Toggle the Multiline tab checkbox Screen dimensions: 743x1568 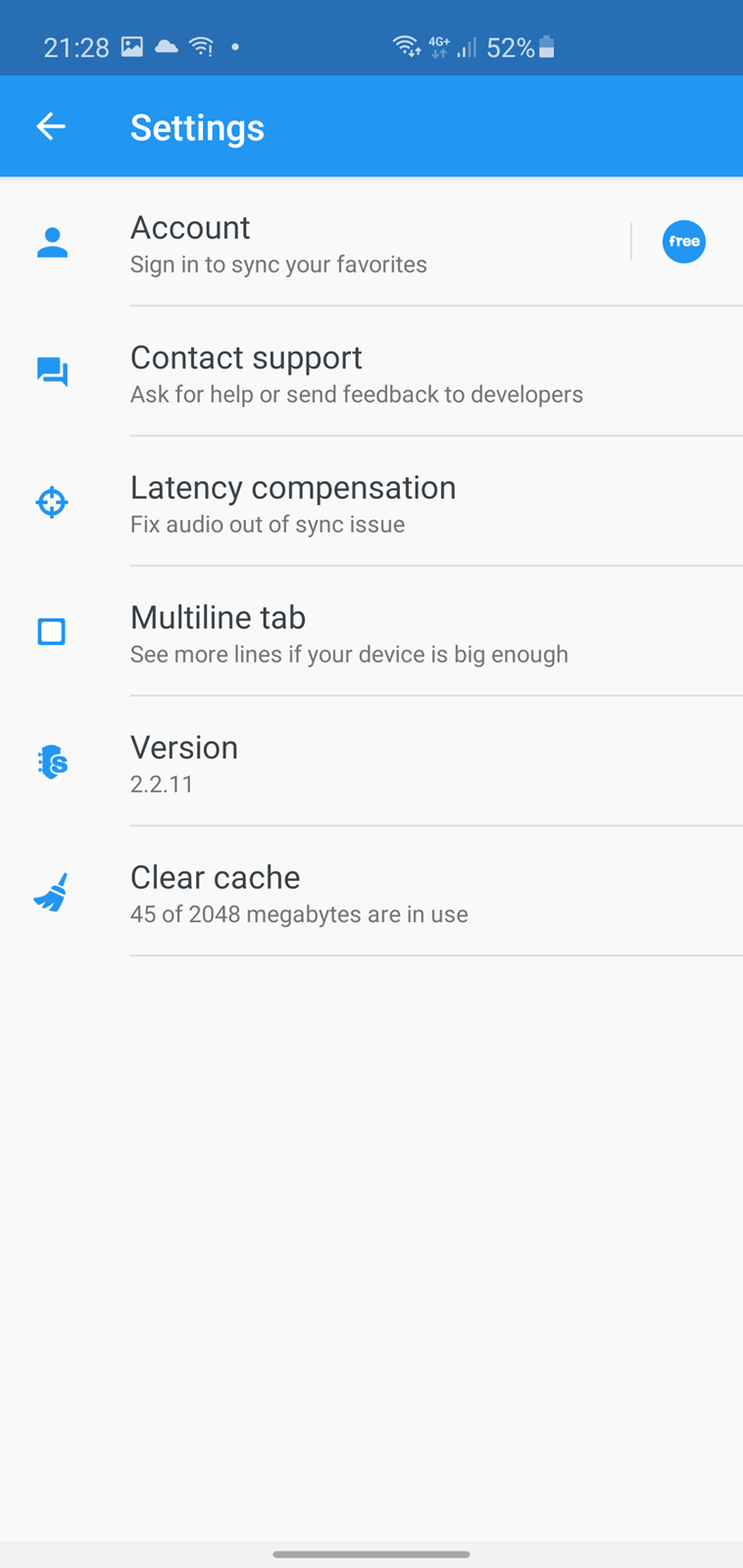[x=51, y=632]
